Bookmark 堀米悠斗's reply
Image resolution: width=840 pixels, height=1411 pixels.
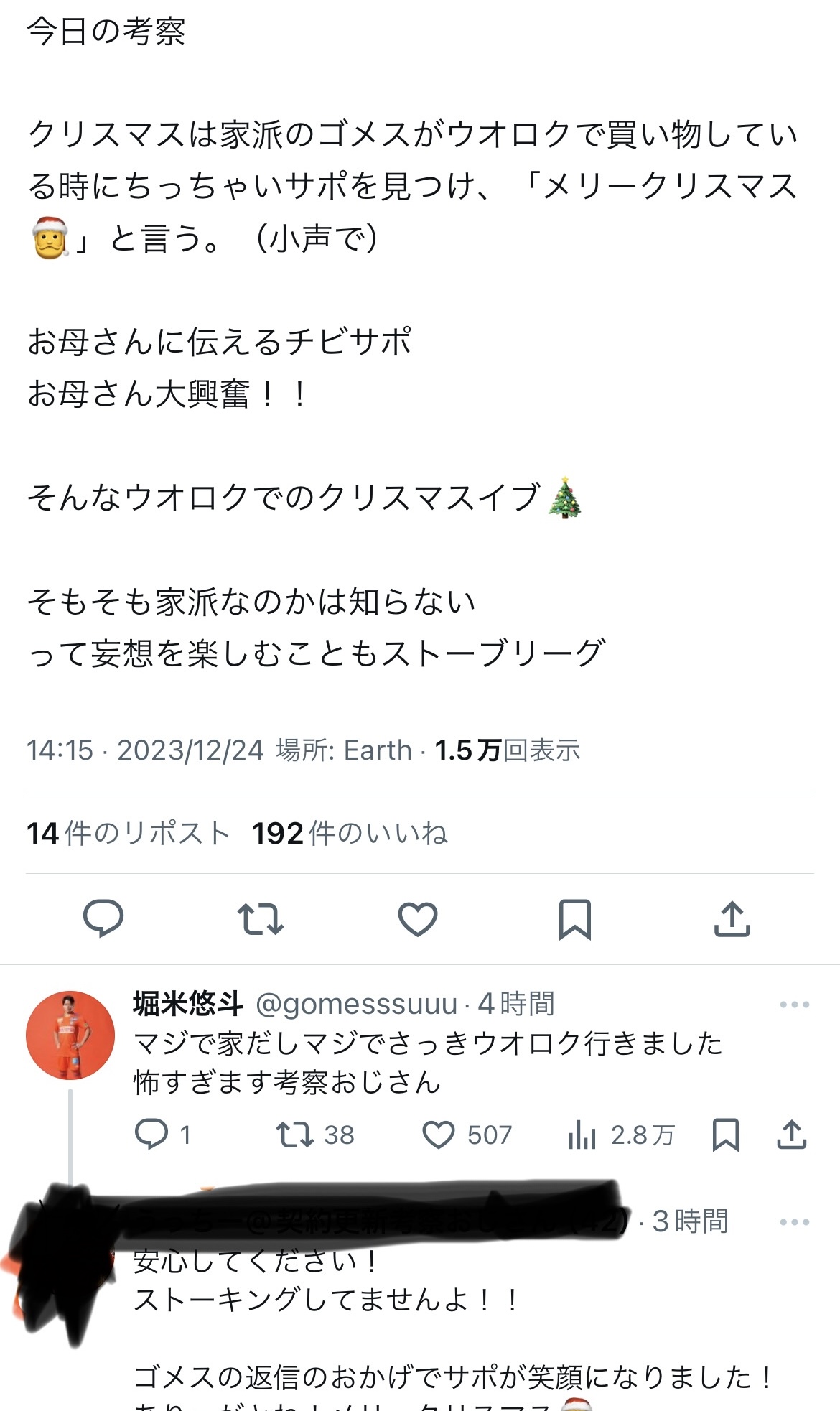[725, 1135]
